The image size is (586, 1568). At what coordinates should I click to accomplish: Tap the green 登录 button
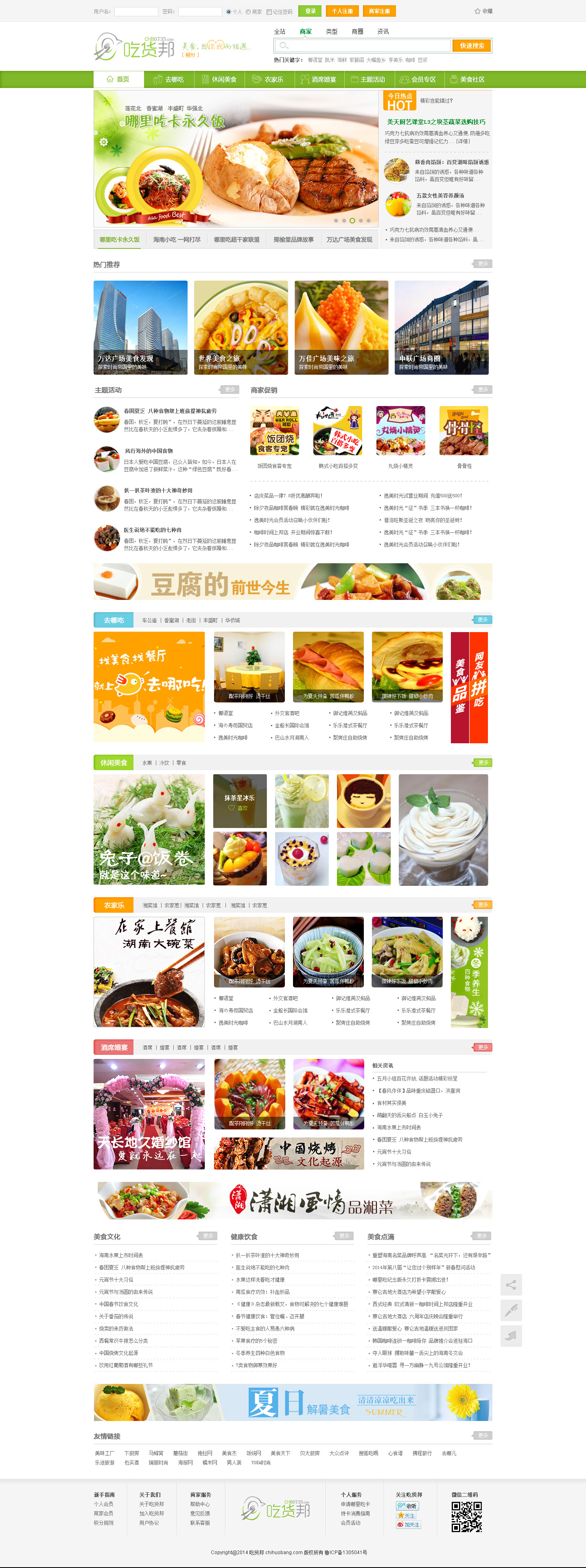coord(310,11)
